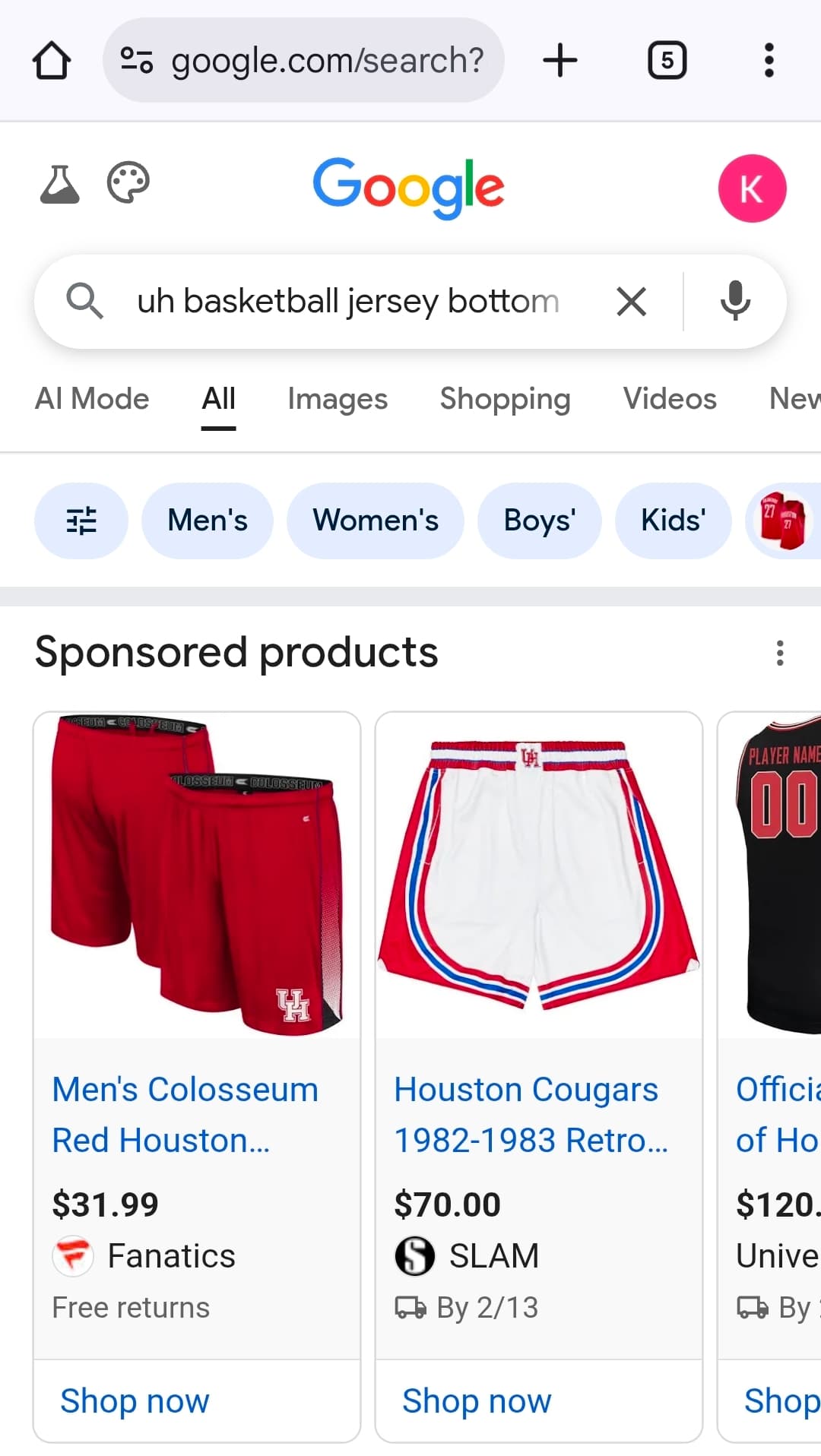Shop now for Men's Colosseum red shorts

coord(135,1401)
